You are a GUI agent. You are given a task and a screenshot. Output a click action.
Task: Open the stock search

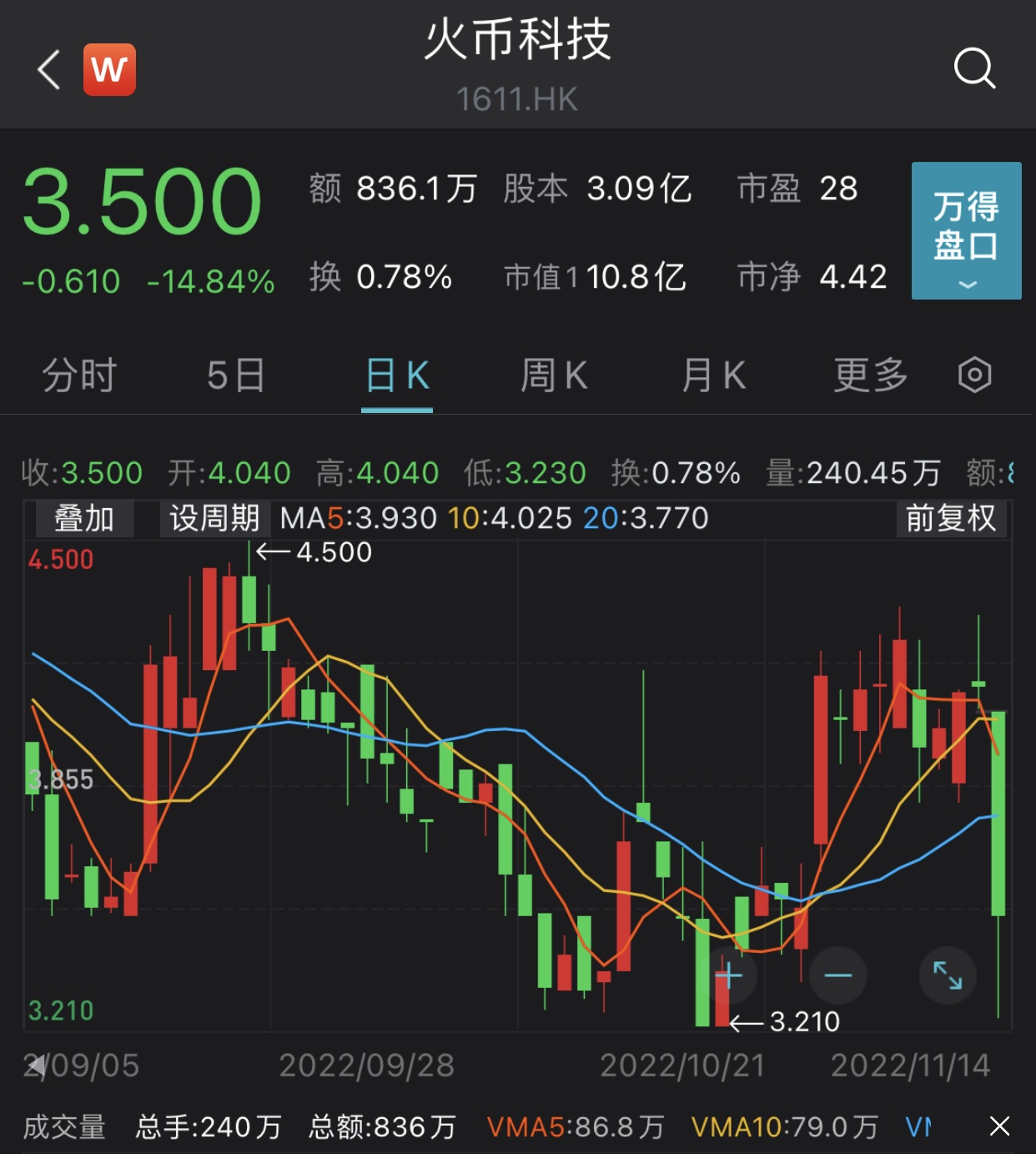976,68
